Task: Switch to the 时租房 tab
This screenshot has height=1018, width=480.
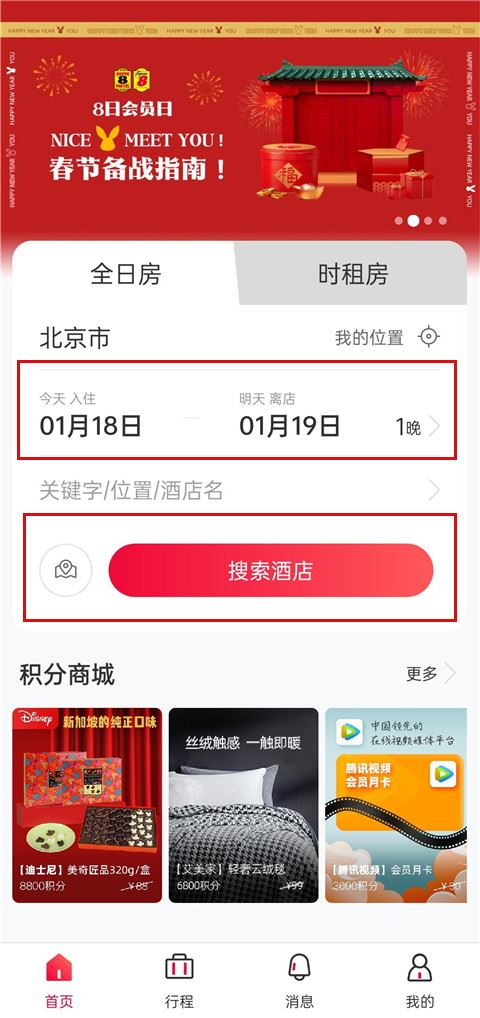Action: pos(353,274)
